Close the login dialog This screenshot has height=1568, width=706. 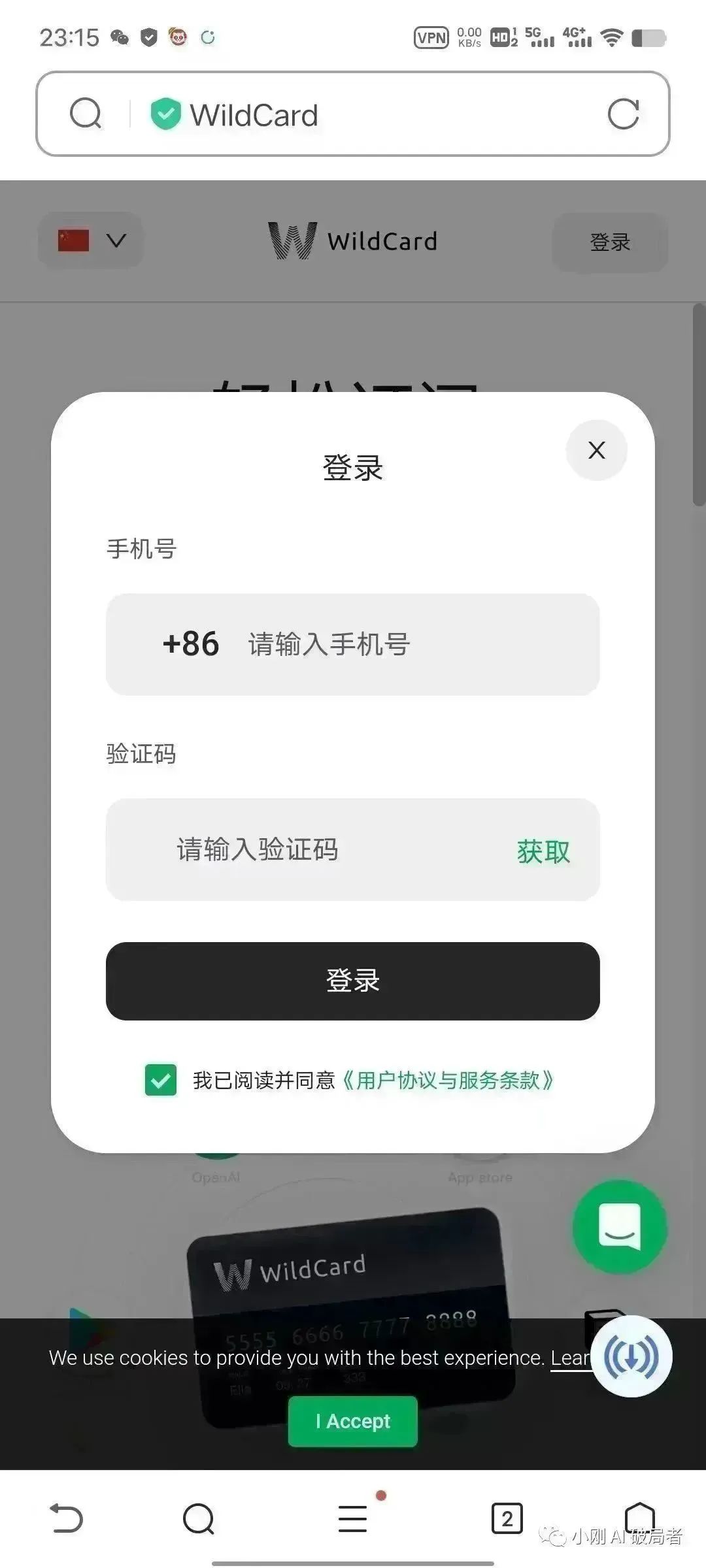[596, 450]
